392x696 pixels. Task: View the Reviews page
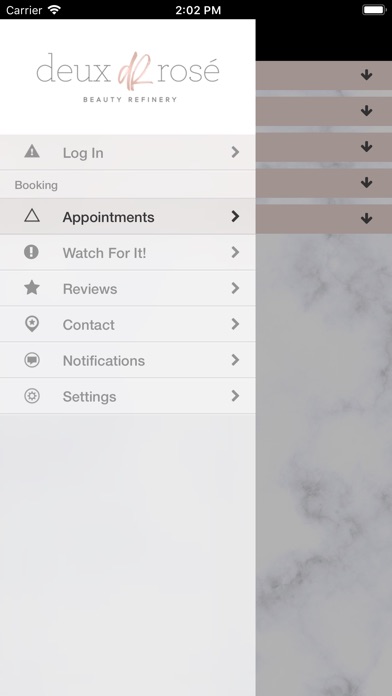(127, 289)
